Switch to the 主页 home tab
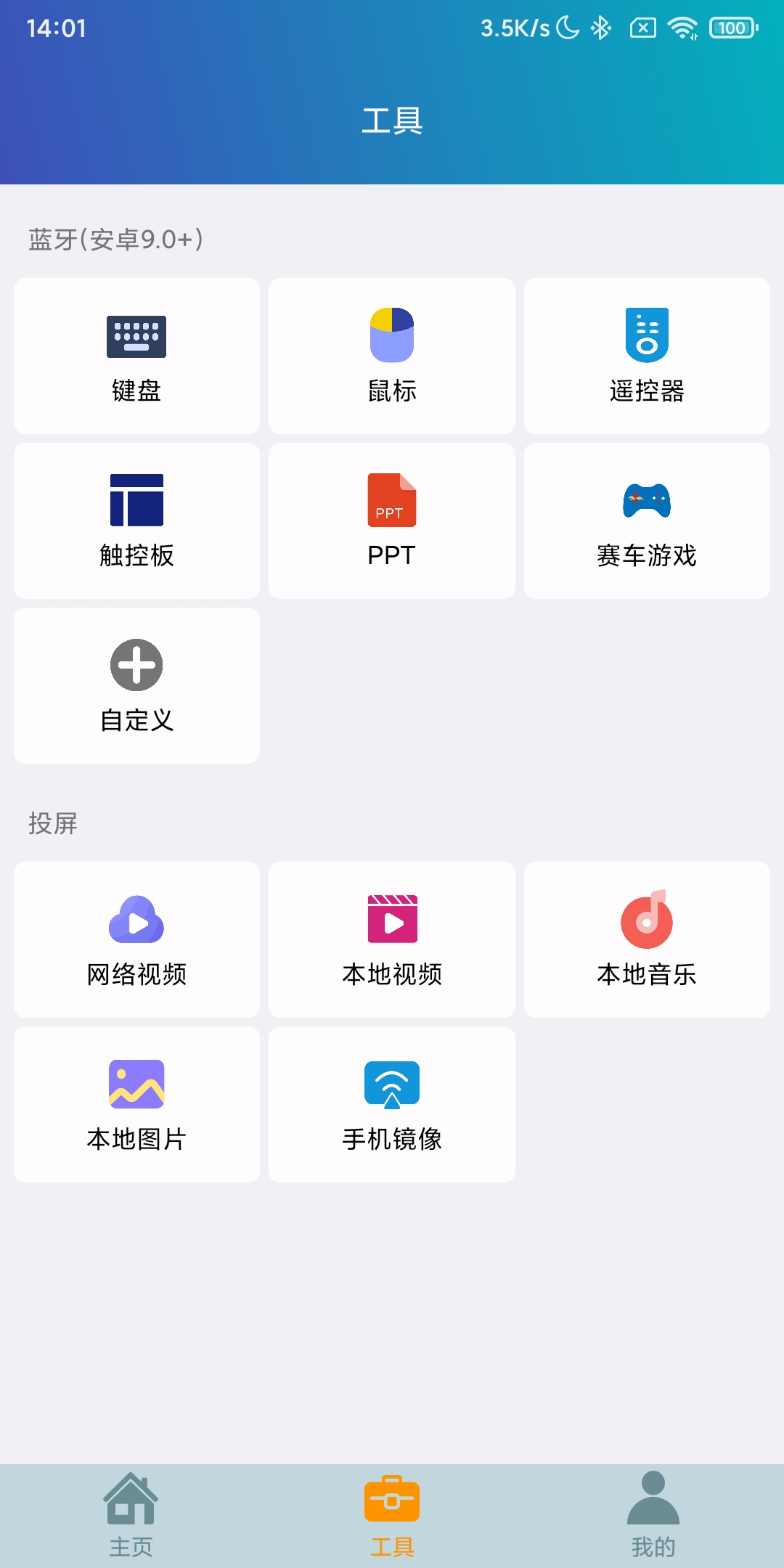Viewport: 784px width, 1568px height. (131, 1510)
